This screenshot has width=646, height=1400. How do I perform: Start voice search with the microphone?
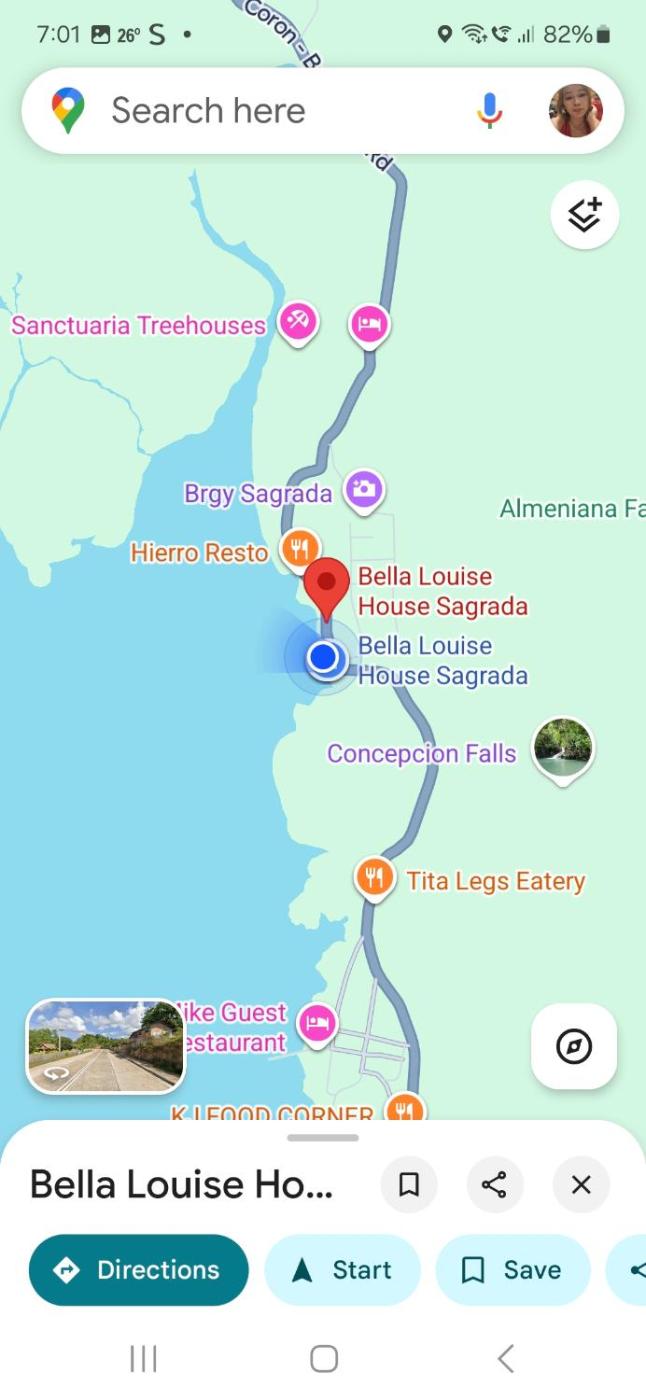tap(489, 111)
